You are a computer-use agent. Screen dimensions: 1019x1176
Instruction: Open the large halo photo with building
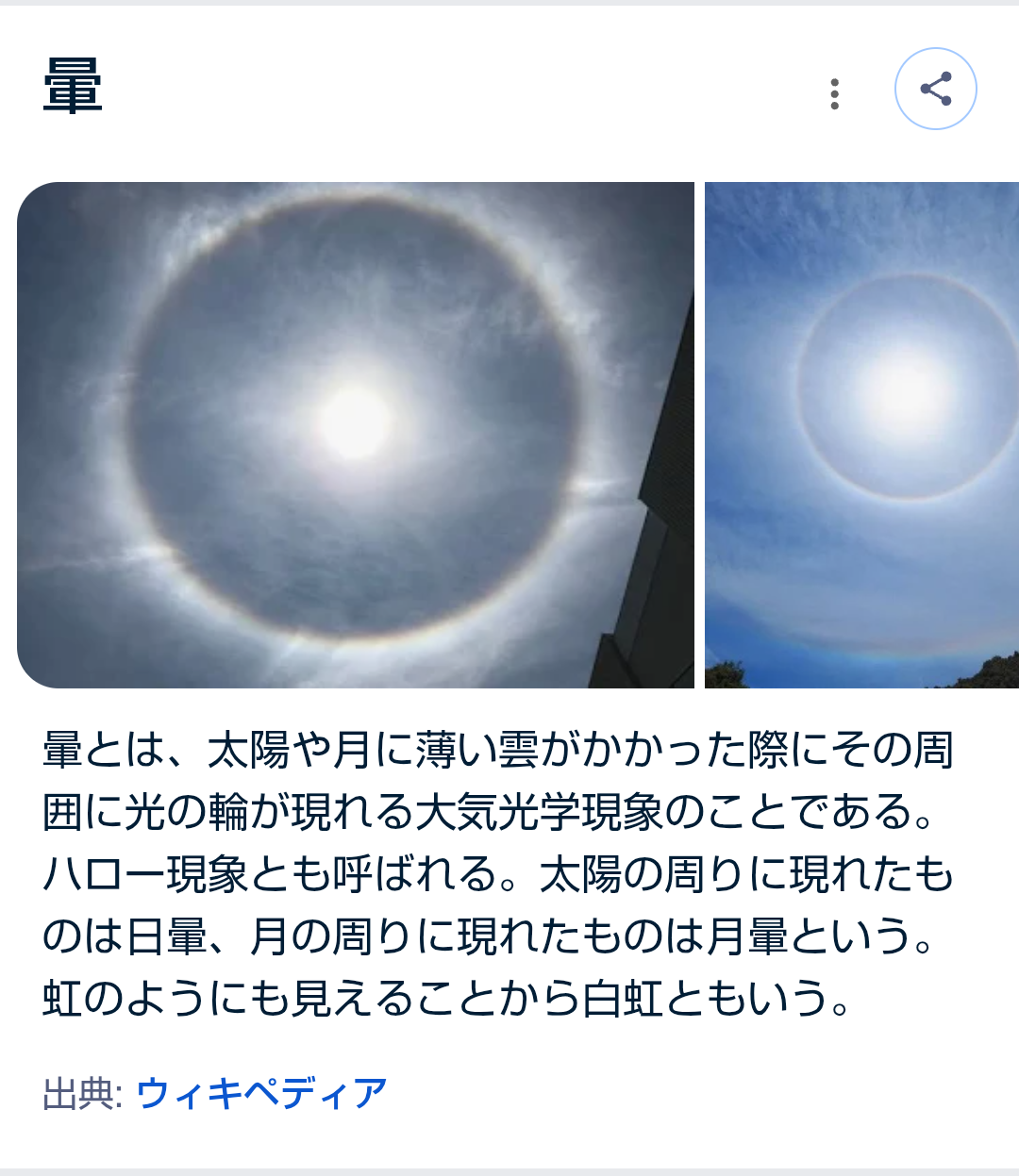[356, 435]
